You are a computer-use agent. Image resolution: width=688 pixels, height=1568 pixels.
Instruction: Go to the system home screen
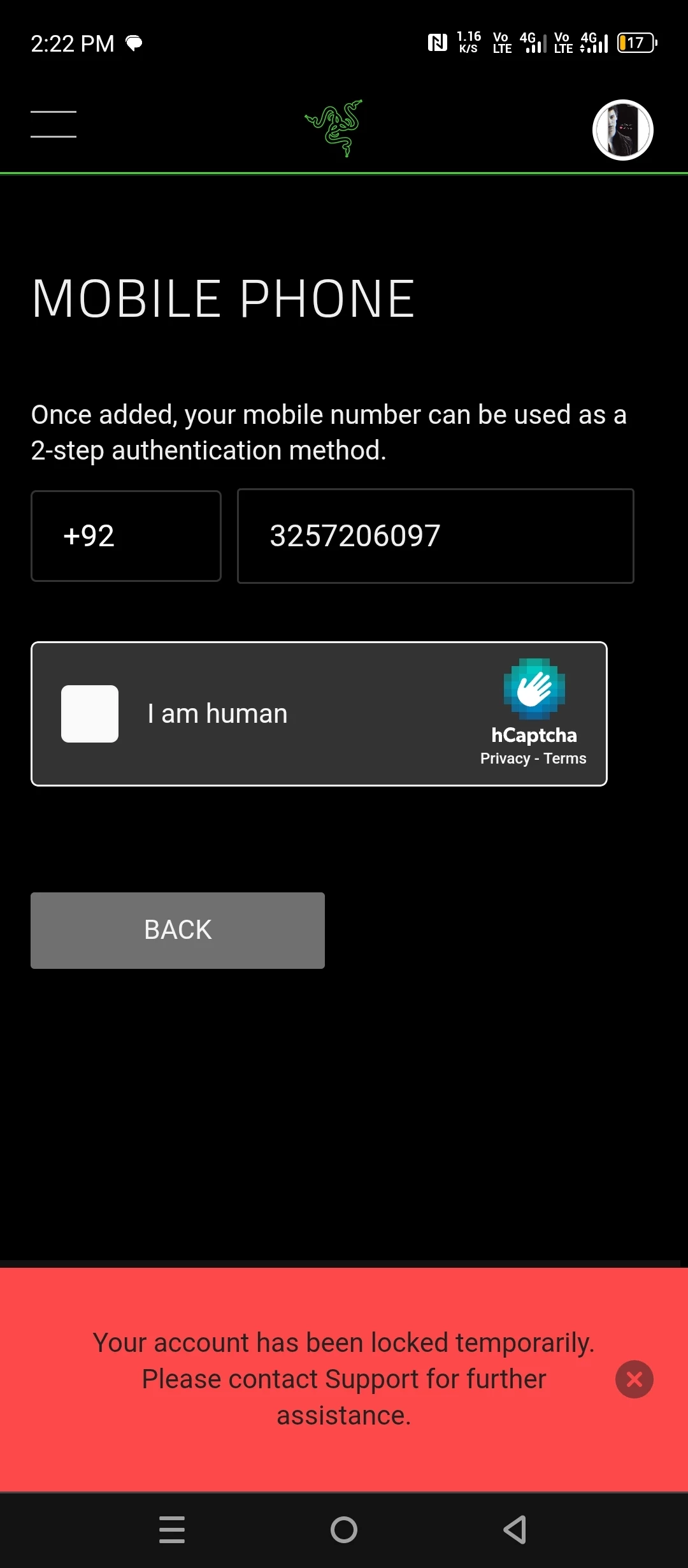pyautogui.click(x=344, y=1530)
